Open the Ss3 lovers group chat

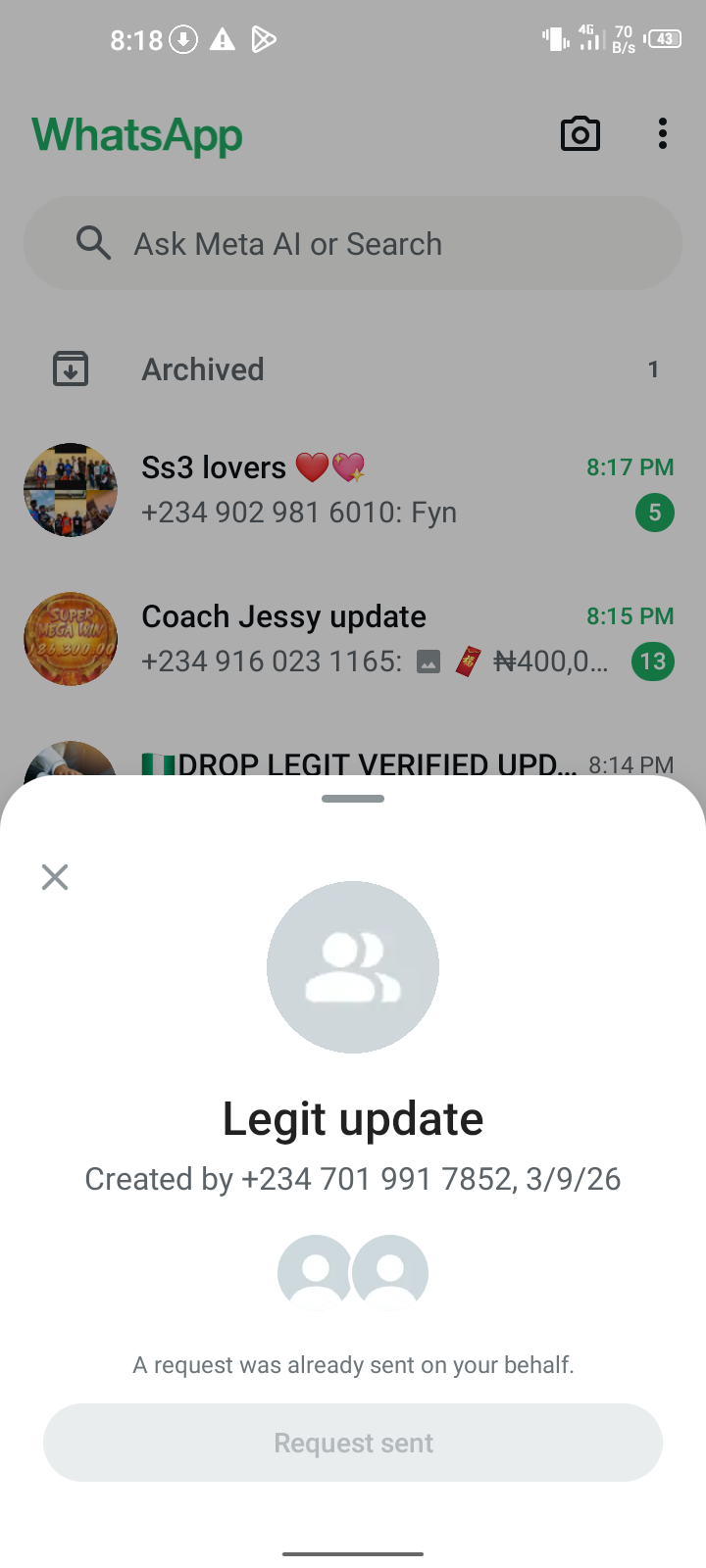(x=353, y=490)
